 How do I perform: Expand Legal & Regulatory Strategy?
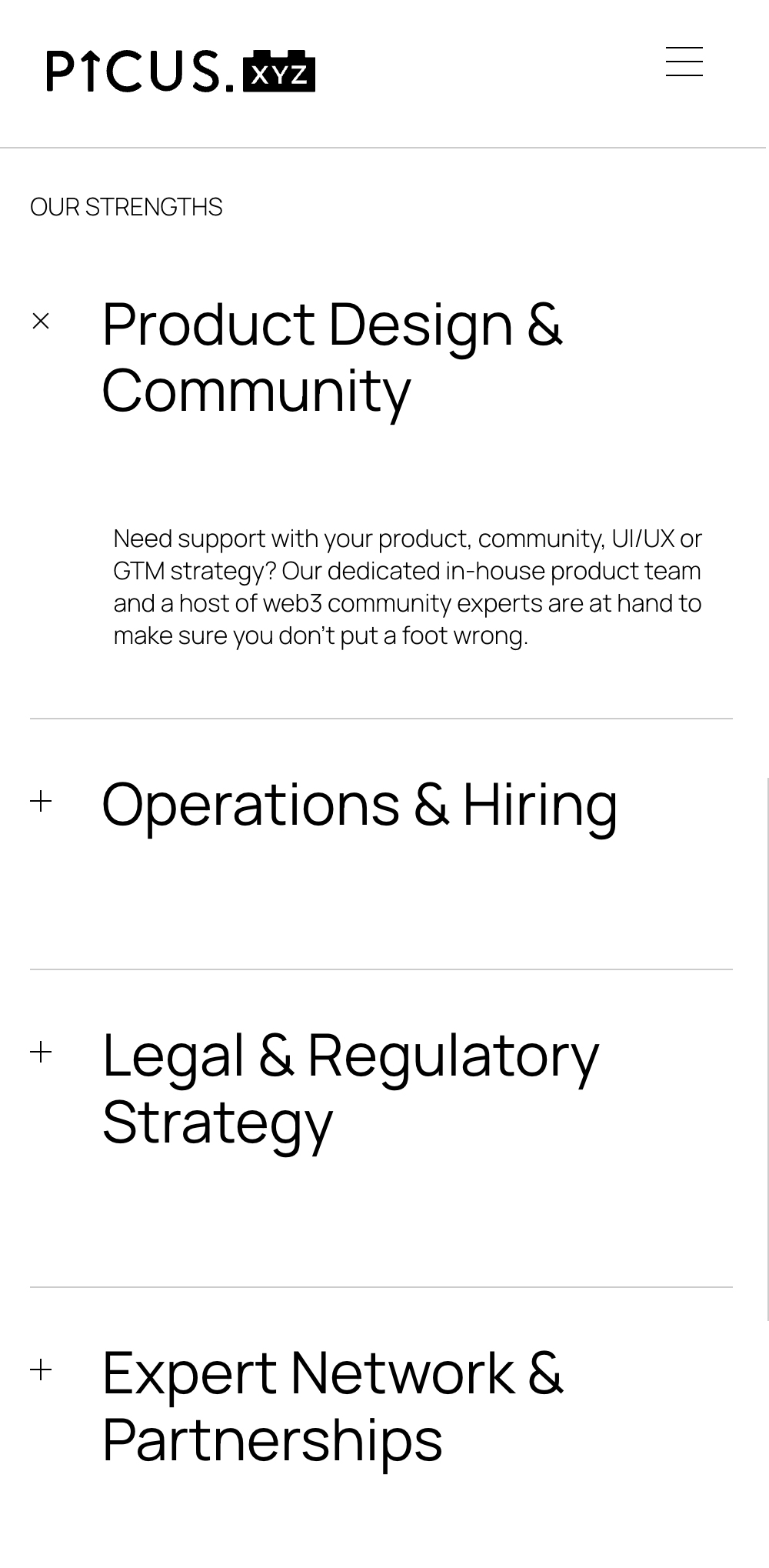(x=41, y=1053)
